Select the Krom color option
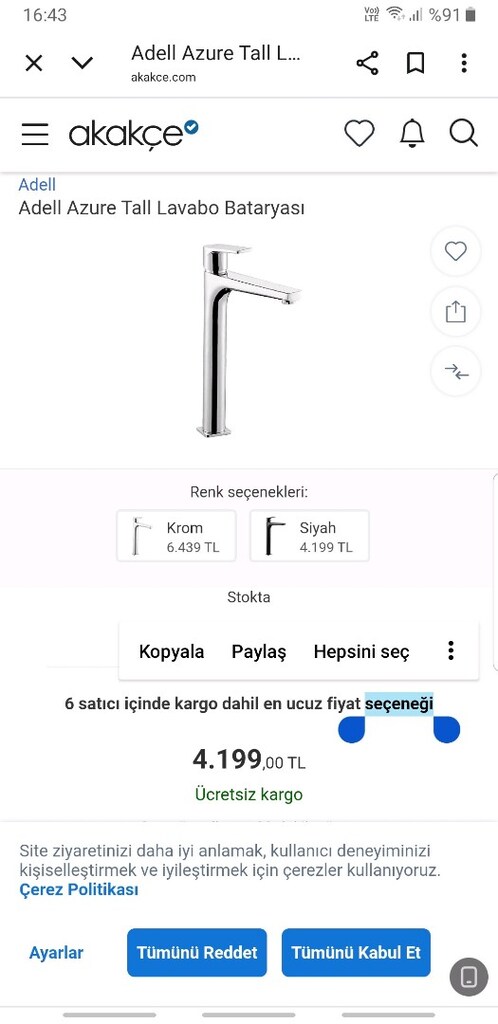 point(176,536)
